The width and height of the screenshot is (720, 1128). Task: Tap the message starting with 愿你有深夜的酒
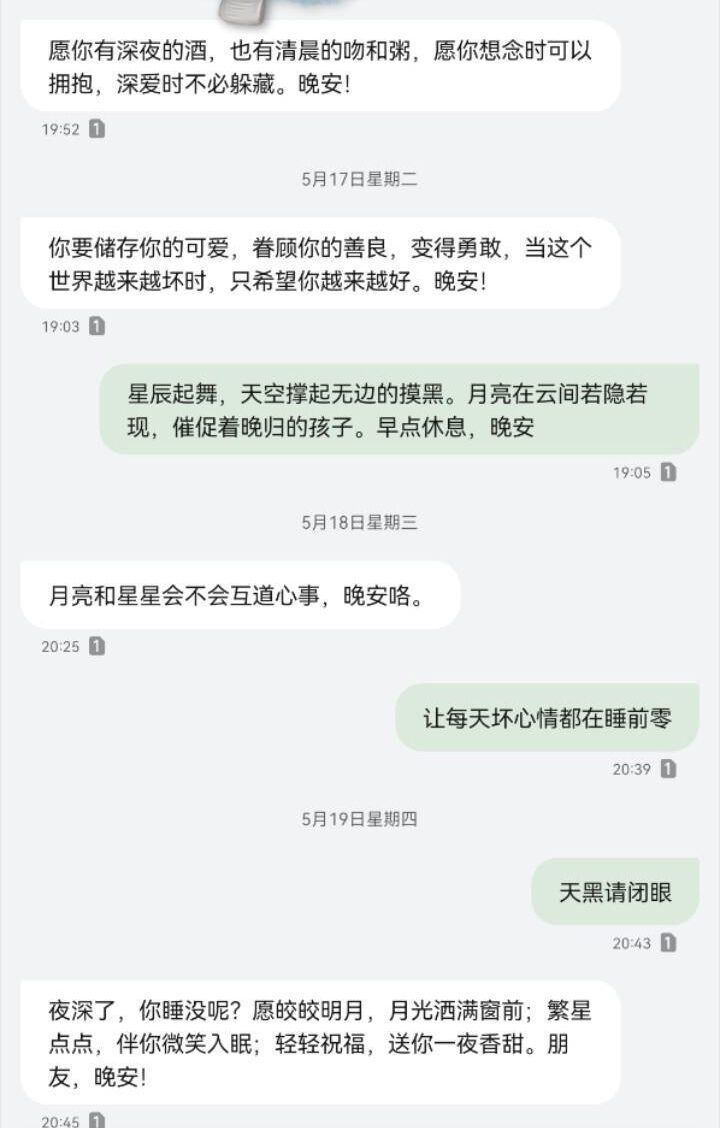[x=320, y=67]
